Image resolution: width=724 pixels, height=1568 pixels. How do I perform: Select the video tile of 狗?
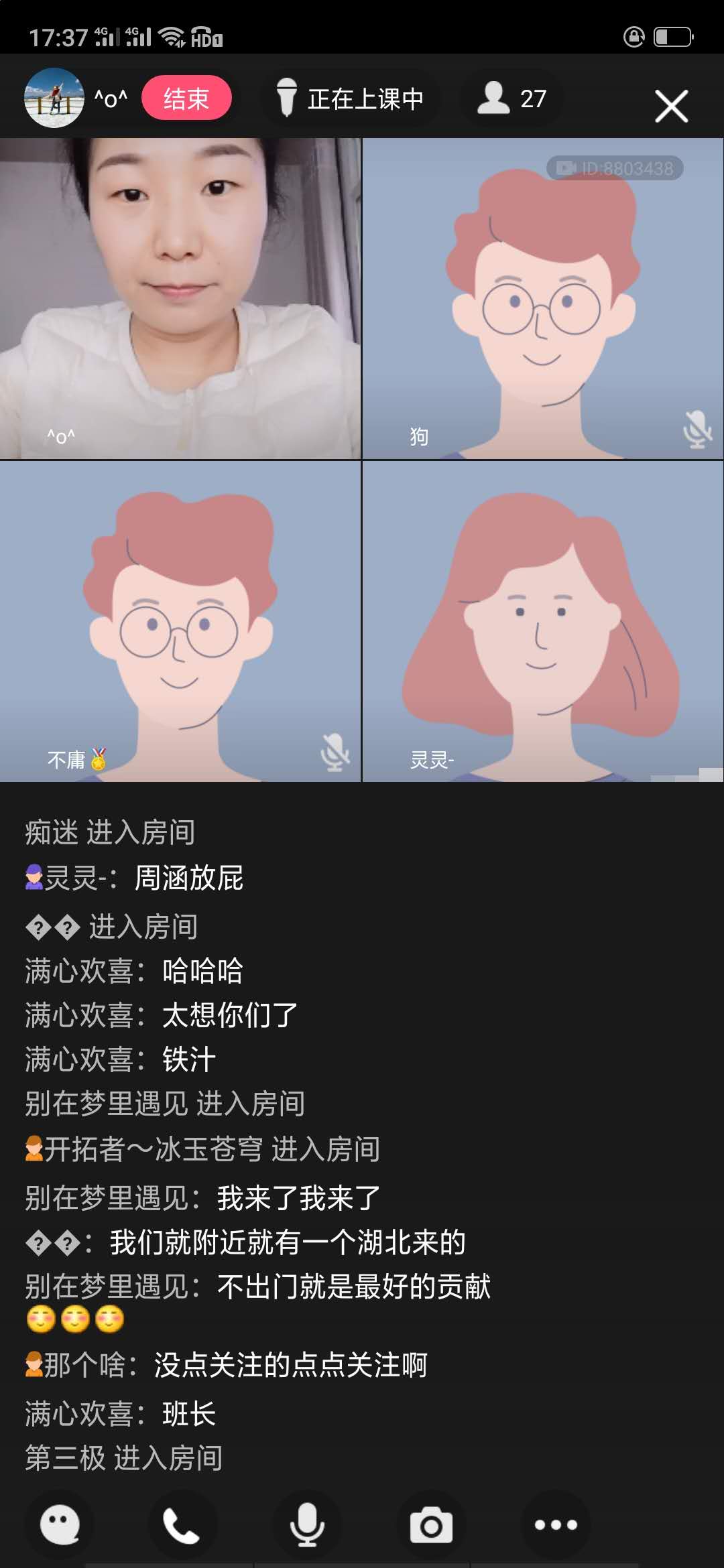point(543,299)
